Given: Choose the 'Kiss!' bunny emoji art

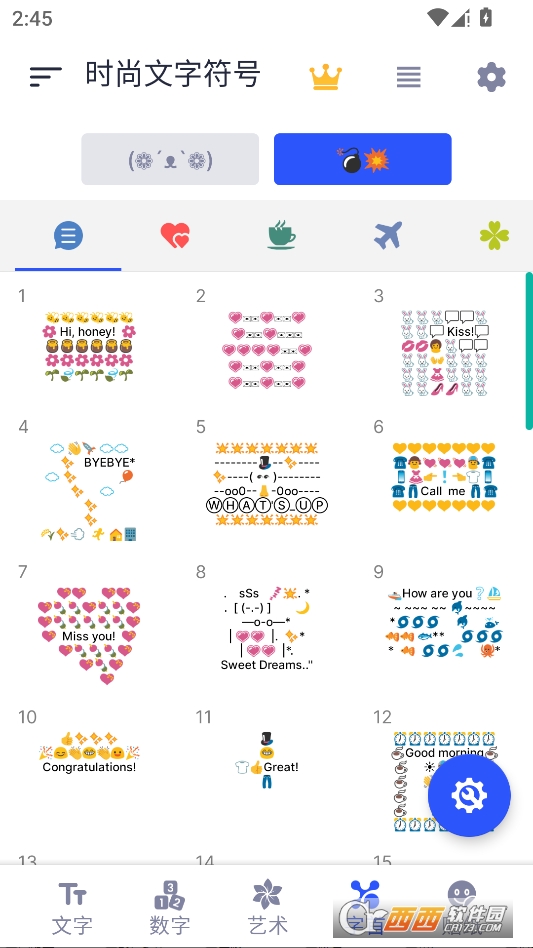Looking at the screenshot, I should (445, 353).
